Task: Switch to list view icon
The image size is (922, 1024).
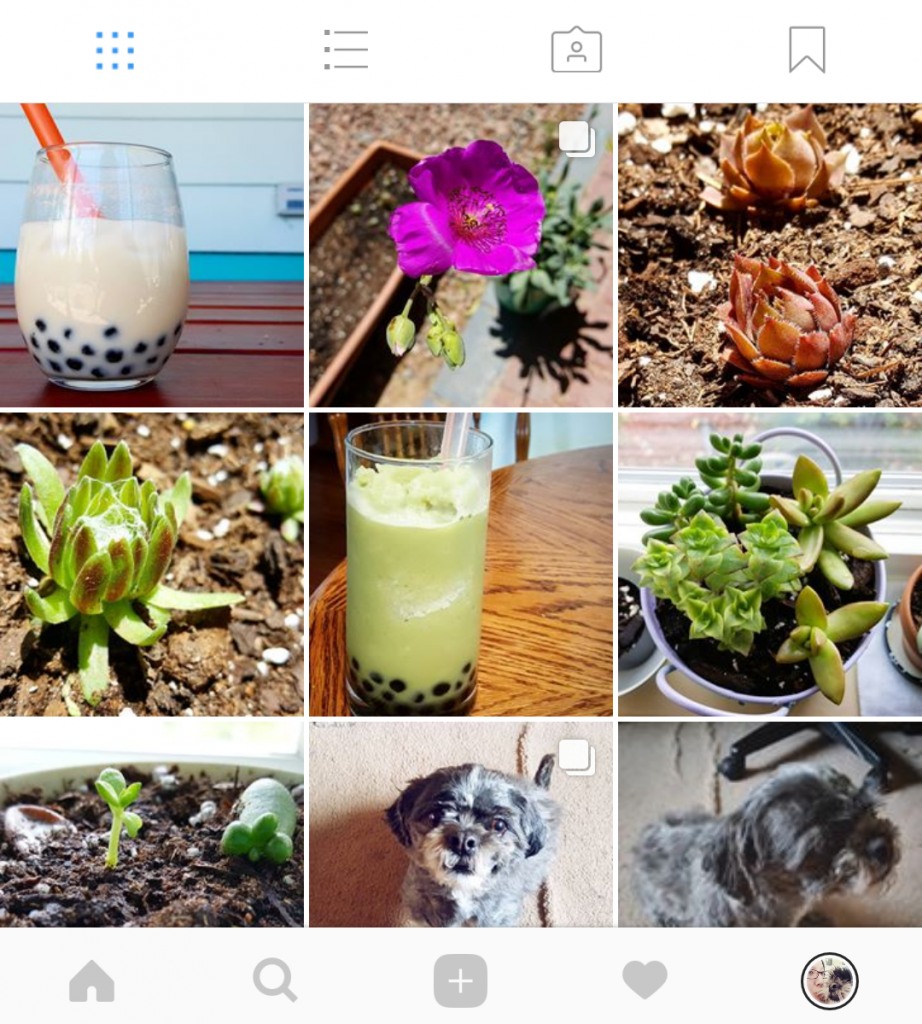Action: 345,50
